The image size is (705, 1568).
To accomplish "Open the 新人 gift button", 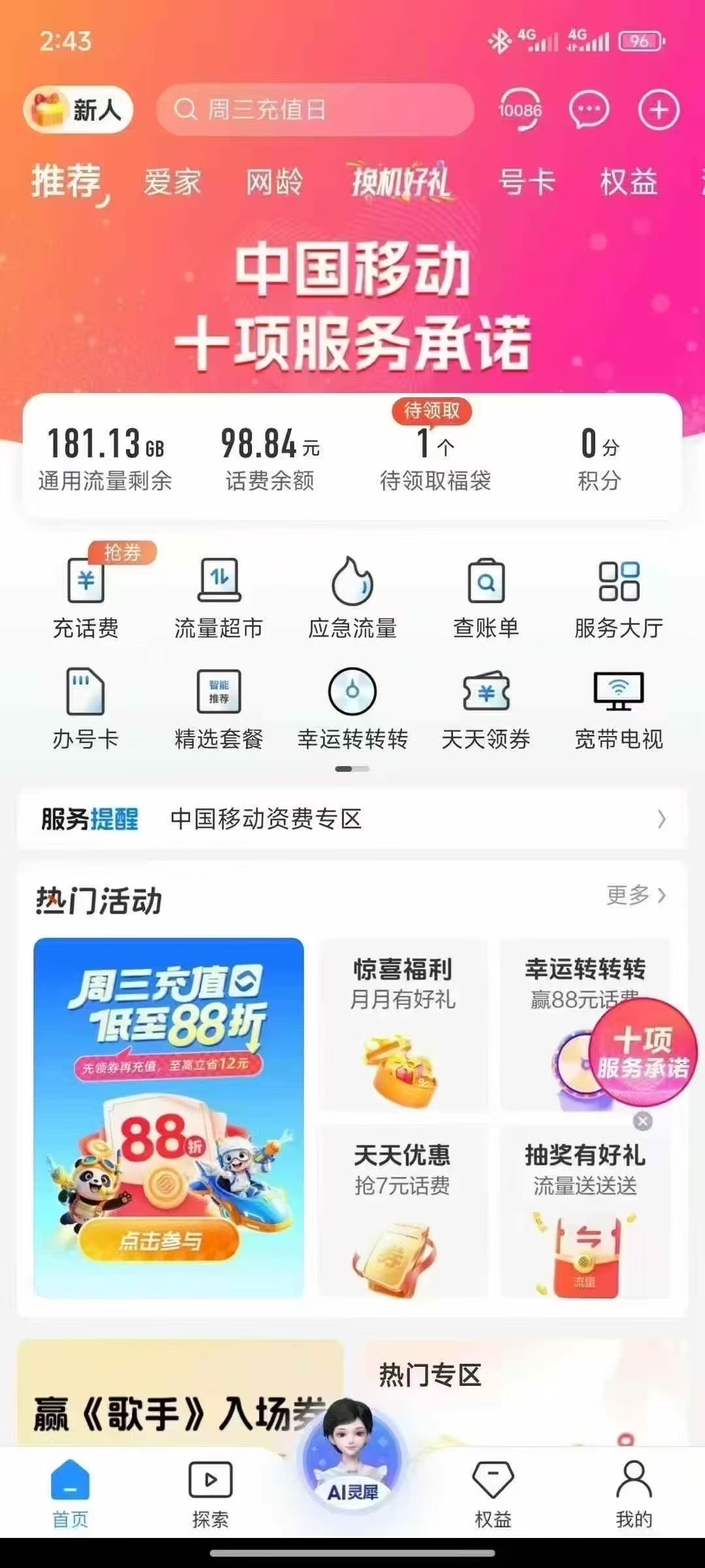I will pos(78,110).
